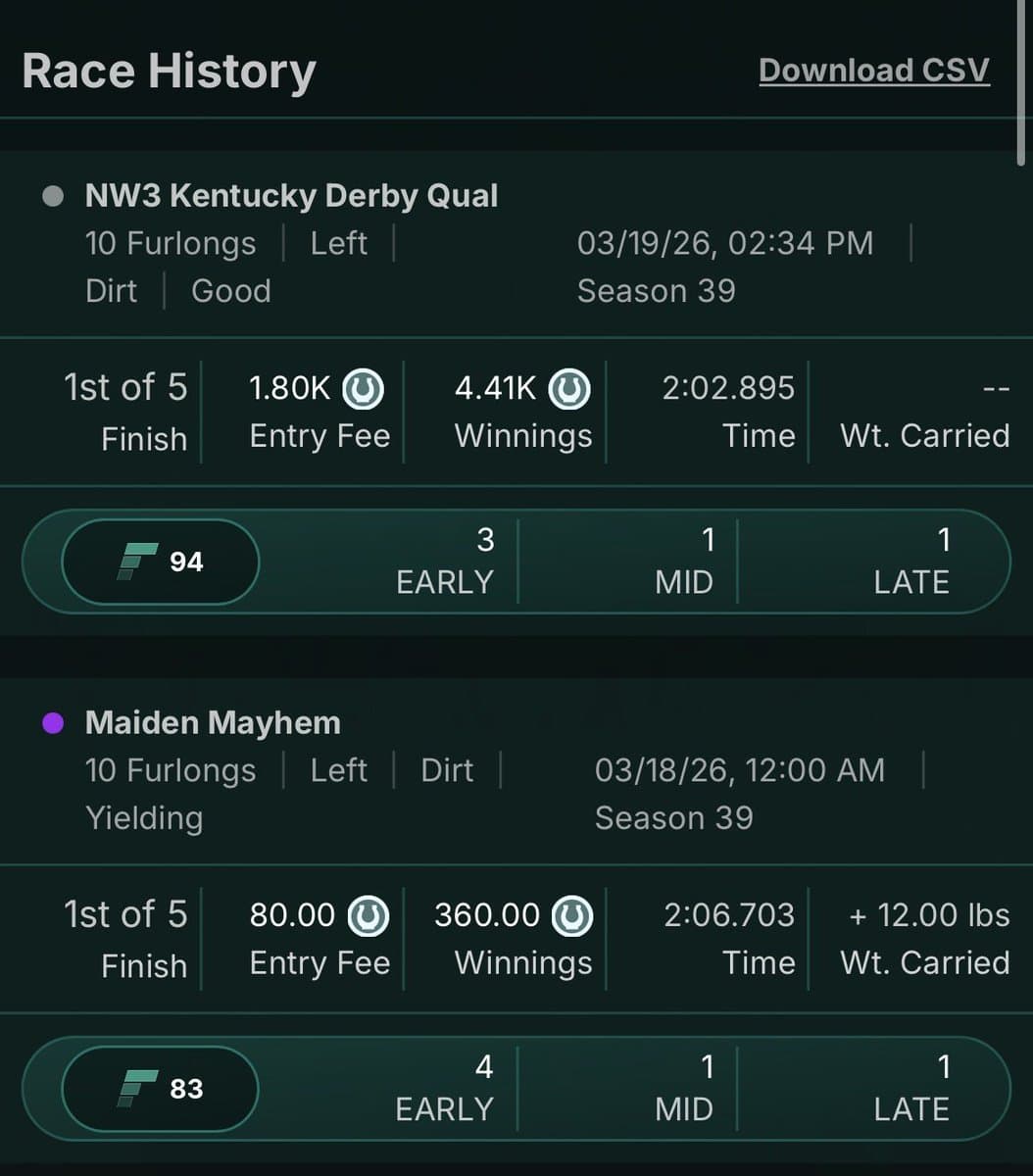Open the speed figure badge showing 94

(x=160, y=562)
